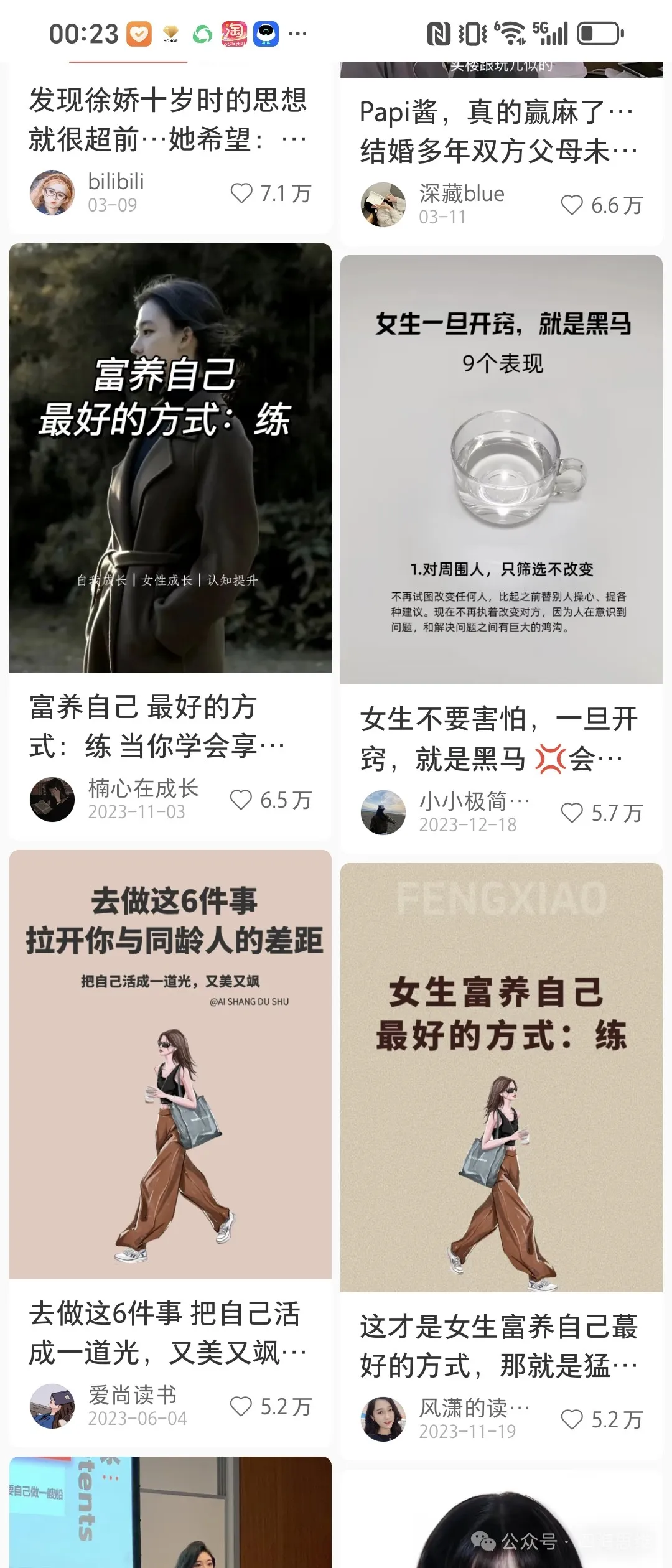The width and height of the screenshot is (672, 1568).
Task: Tap 楠心在成长's avatar
Action: [52, 800]
